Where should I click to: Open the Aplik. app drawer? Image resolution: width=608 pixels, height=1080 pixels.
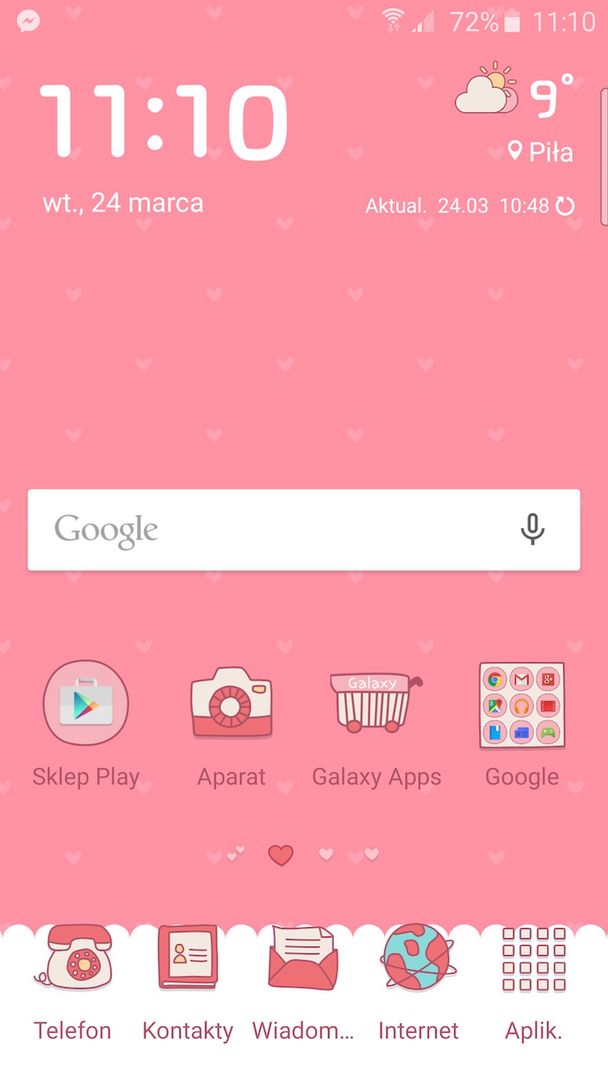tap(533, 960)
